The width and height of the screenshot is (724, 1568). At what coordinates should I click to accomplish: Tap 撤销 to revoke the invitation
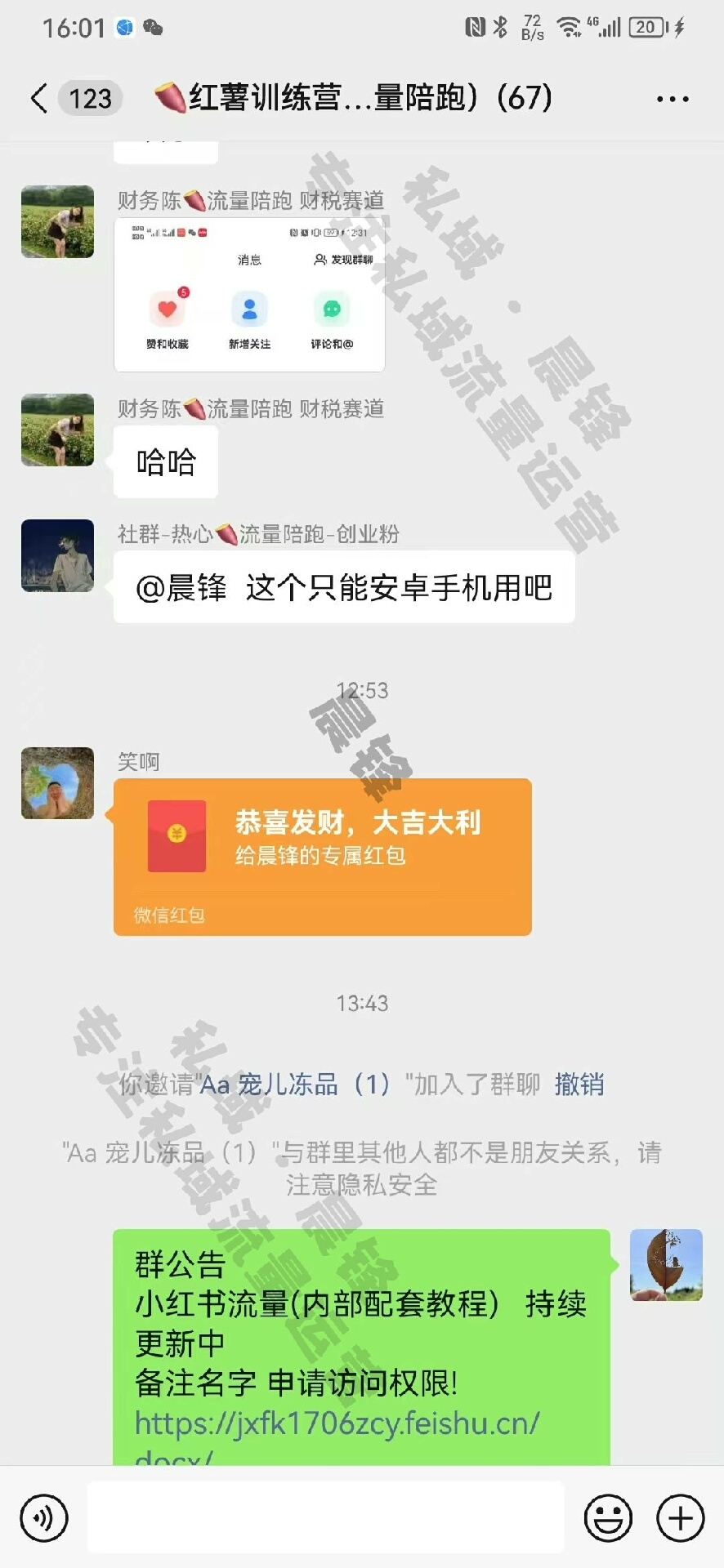[579, 1085]
